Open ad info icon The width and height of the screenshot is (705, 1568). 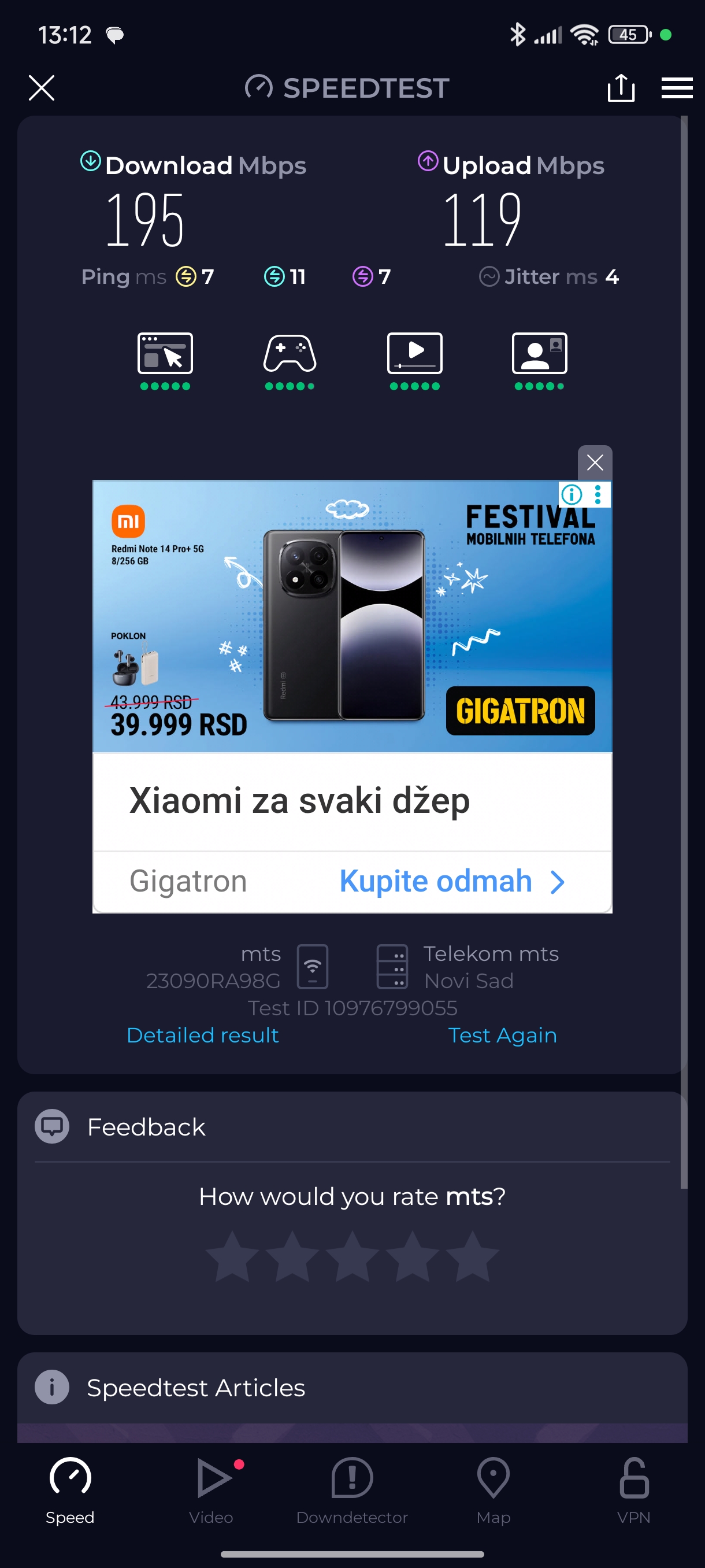pos(572,494)
